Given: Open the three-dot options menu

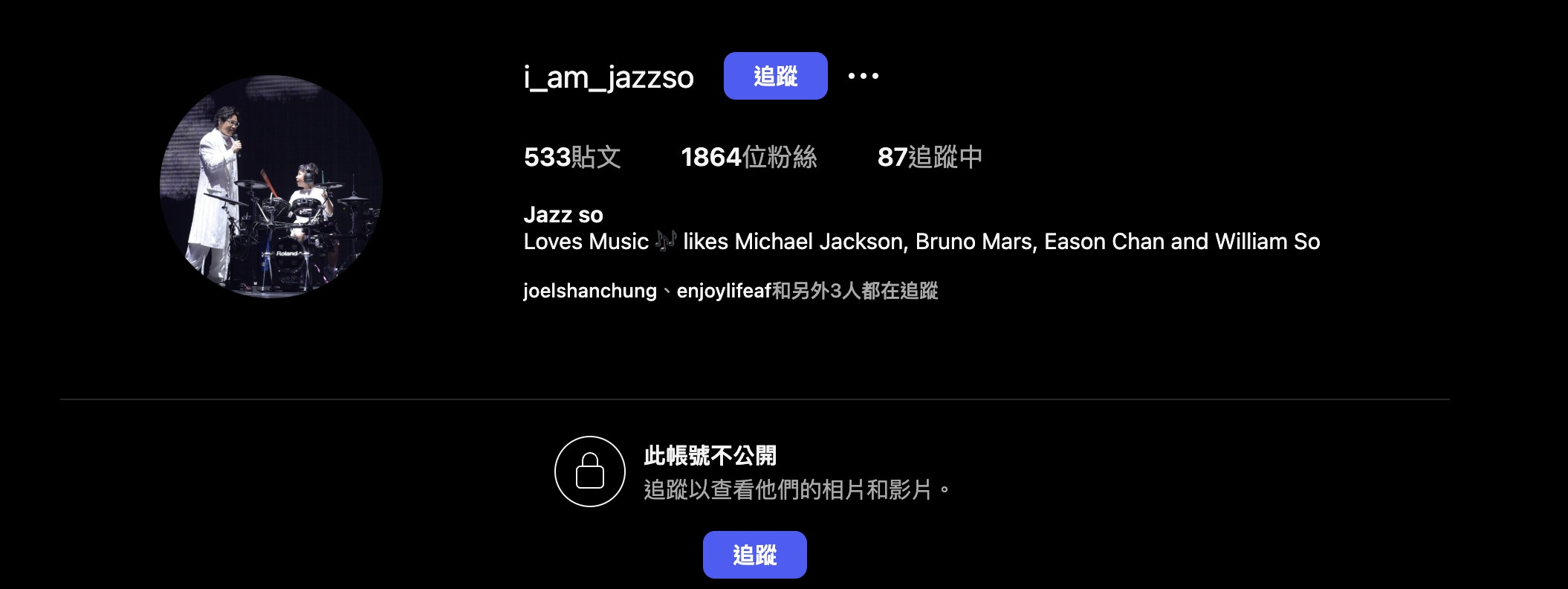Looking at the screenshot, I should [863, 76].
